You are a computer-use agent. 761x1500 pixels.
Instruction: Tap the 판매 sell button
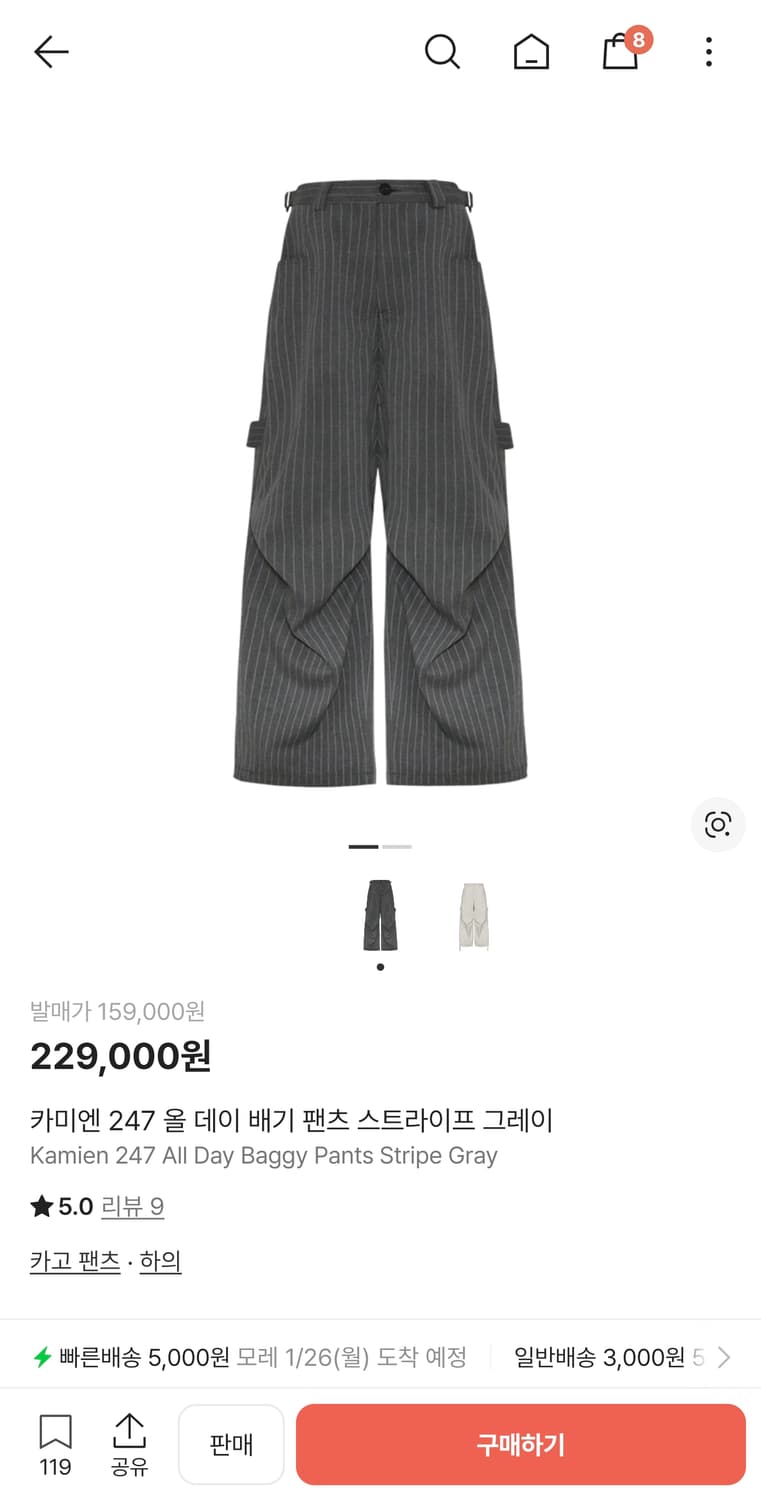[x=231, y=1443]
